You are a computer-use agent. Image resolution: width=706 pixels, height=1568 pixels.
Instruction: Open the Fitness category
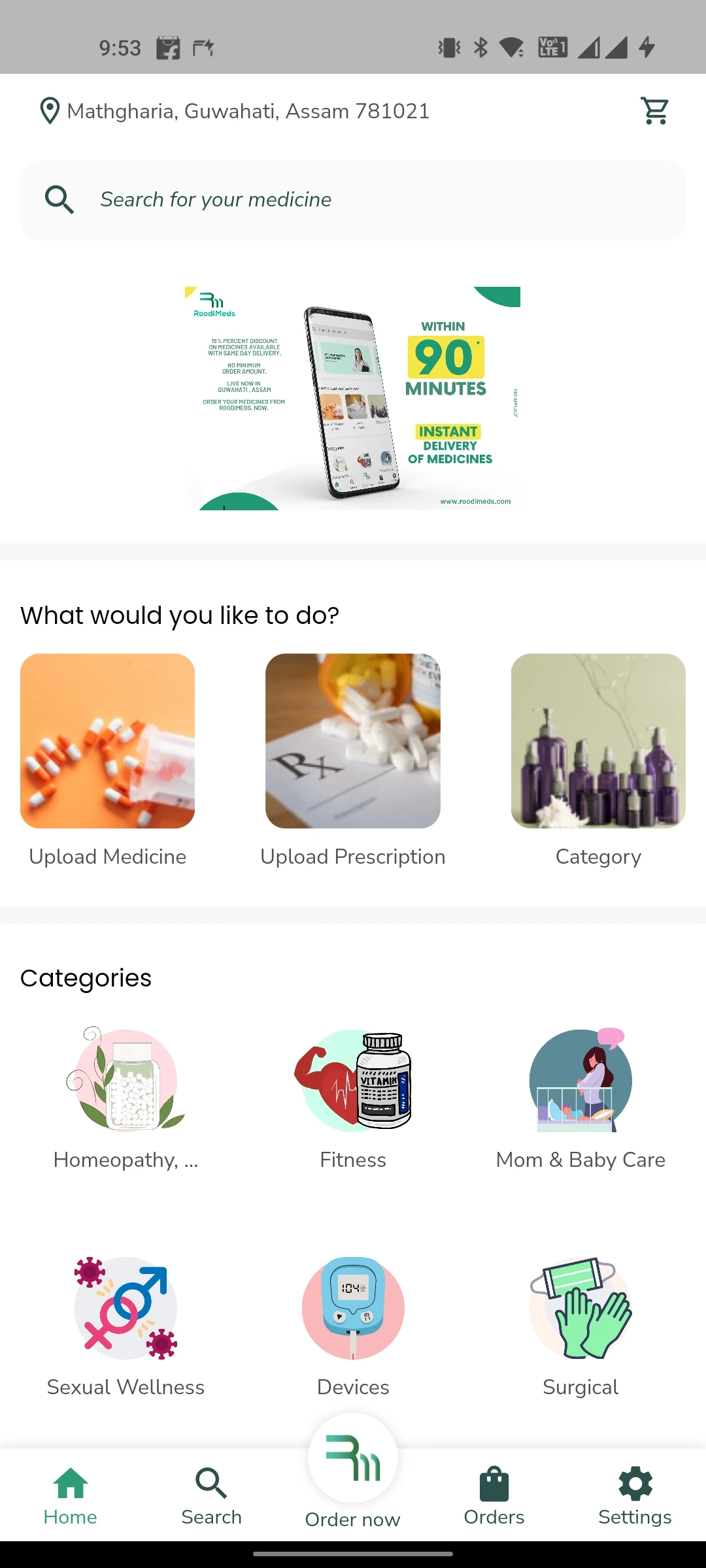(353, 1081)
